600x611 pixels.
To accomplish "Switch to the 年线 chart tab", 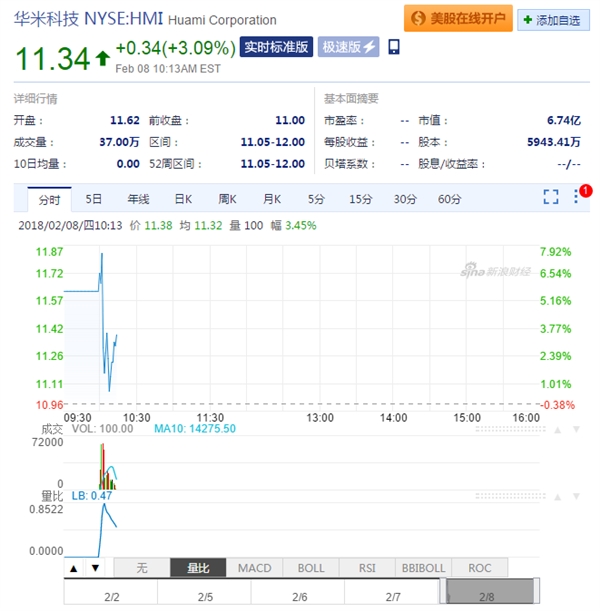I will click(138, 199).
